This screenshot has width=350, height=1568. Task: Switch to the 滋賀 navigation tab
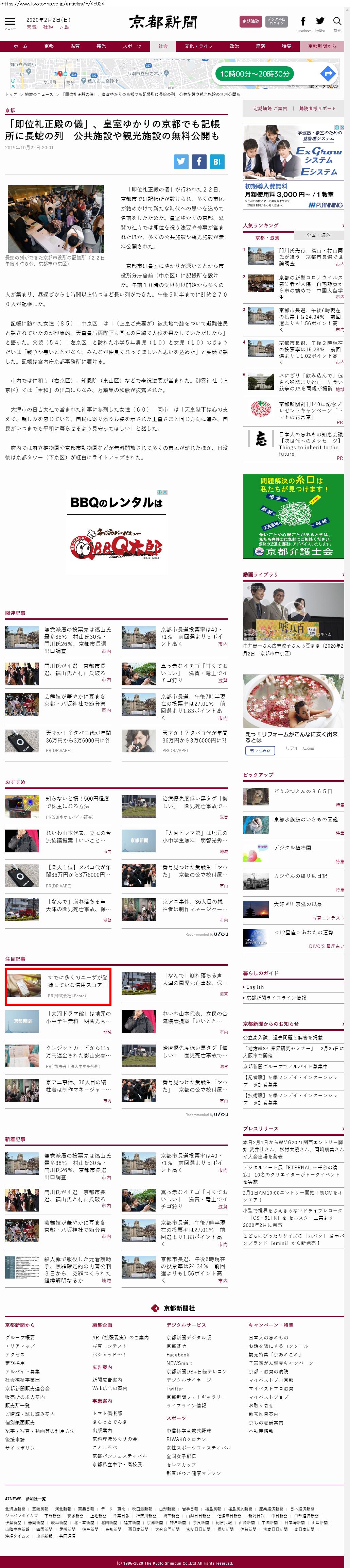75,46
